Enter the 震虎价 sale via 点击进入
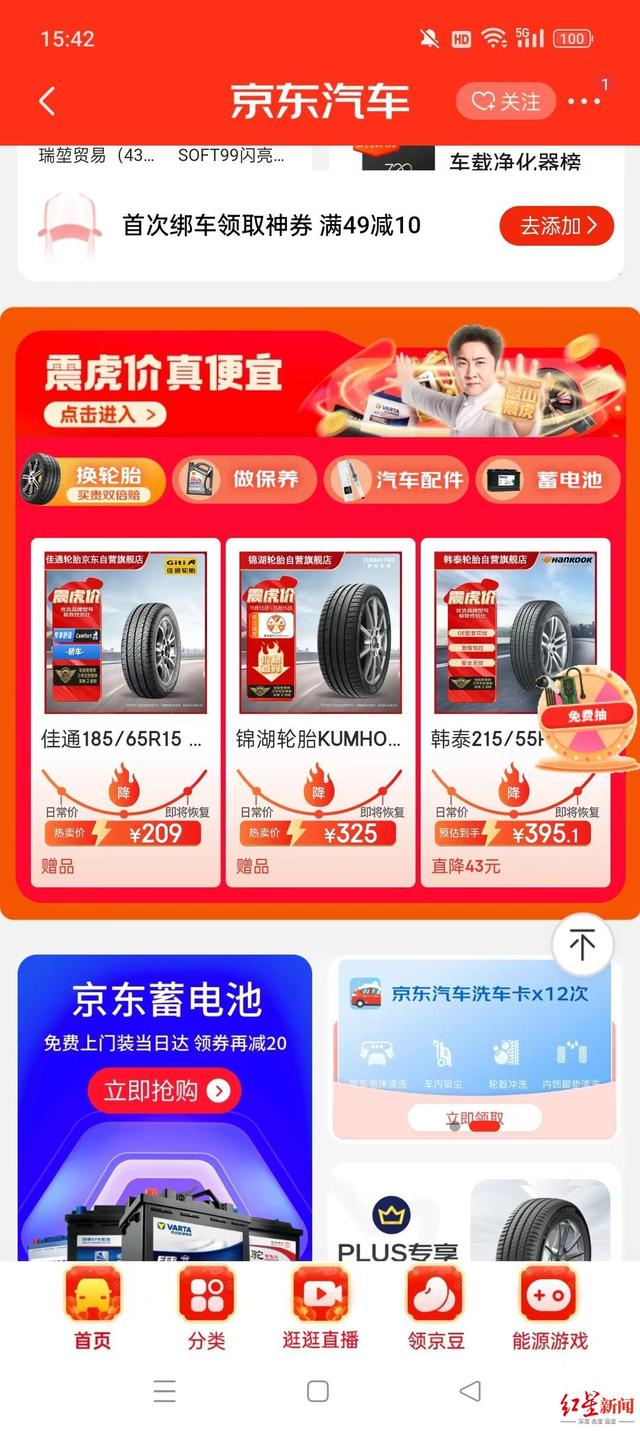The width and height of the screenshot is (640, 1431). 104,413
